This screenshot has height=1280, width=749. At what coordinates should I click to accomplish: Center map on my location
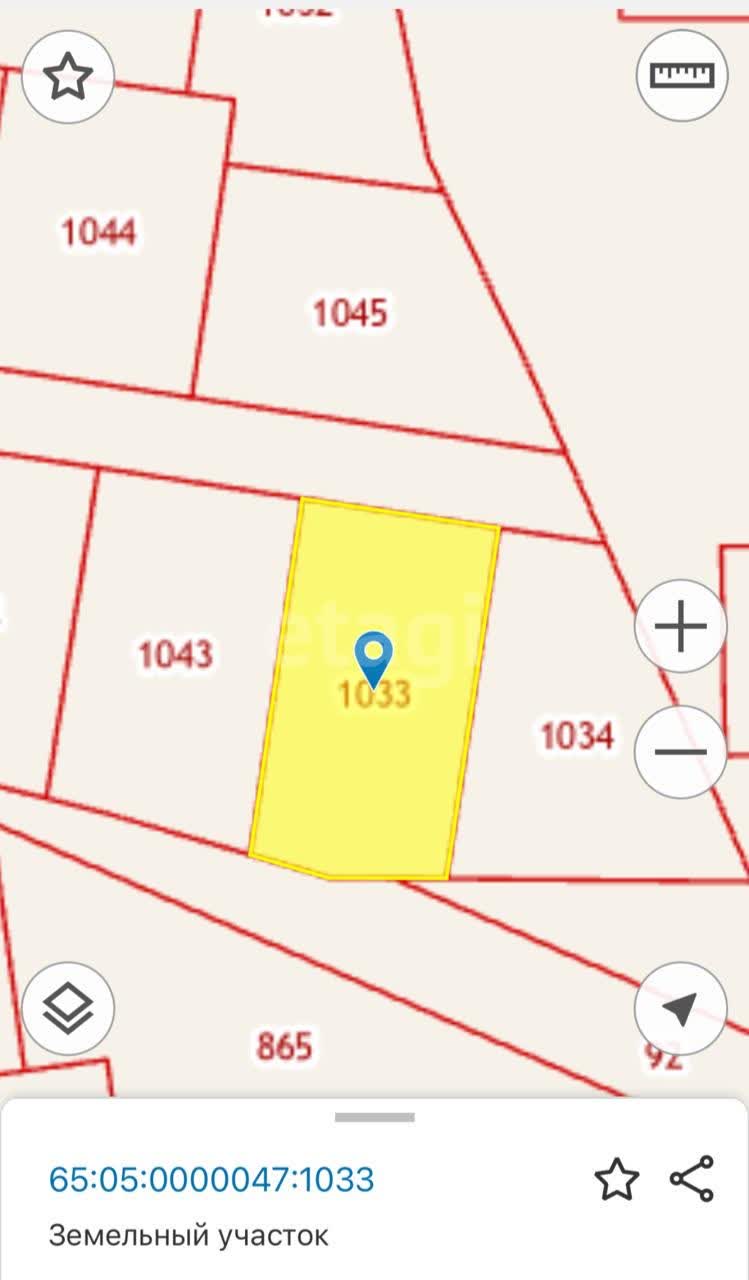click(681, 1008)
